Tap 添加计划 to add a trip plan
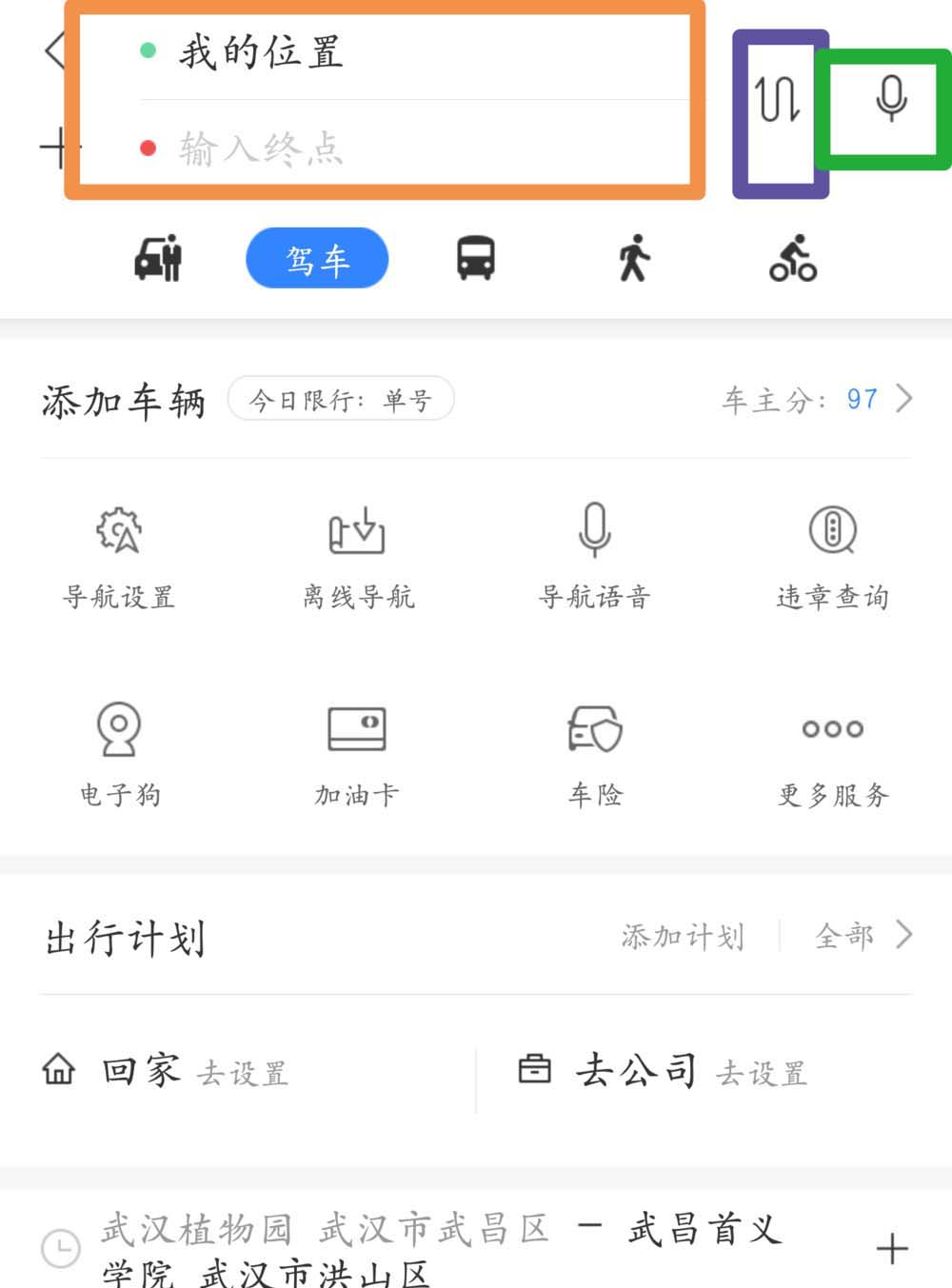This screenshot has height=1288, width=952. (682, 937)
